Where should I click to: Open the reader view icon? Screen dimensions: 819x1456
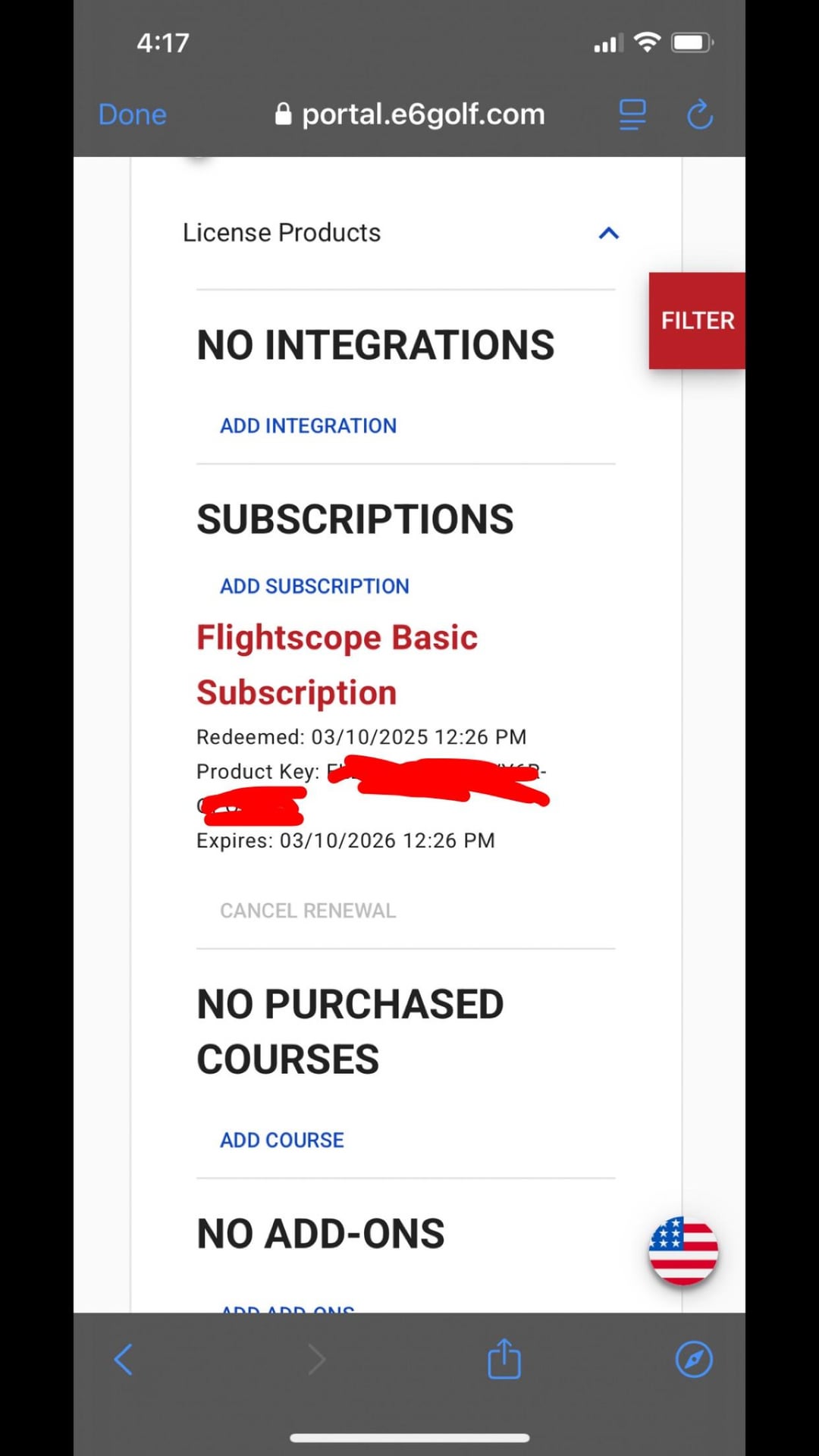pyautogui.click(x=632, y=115)
